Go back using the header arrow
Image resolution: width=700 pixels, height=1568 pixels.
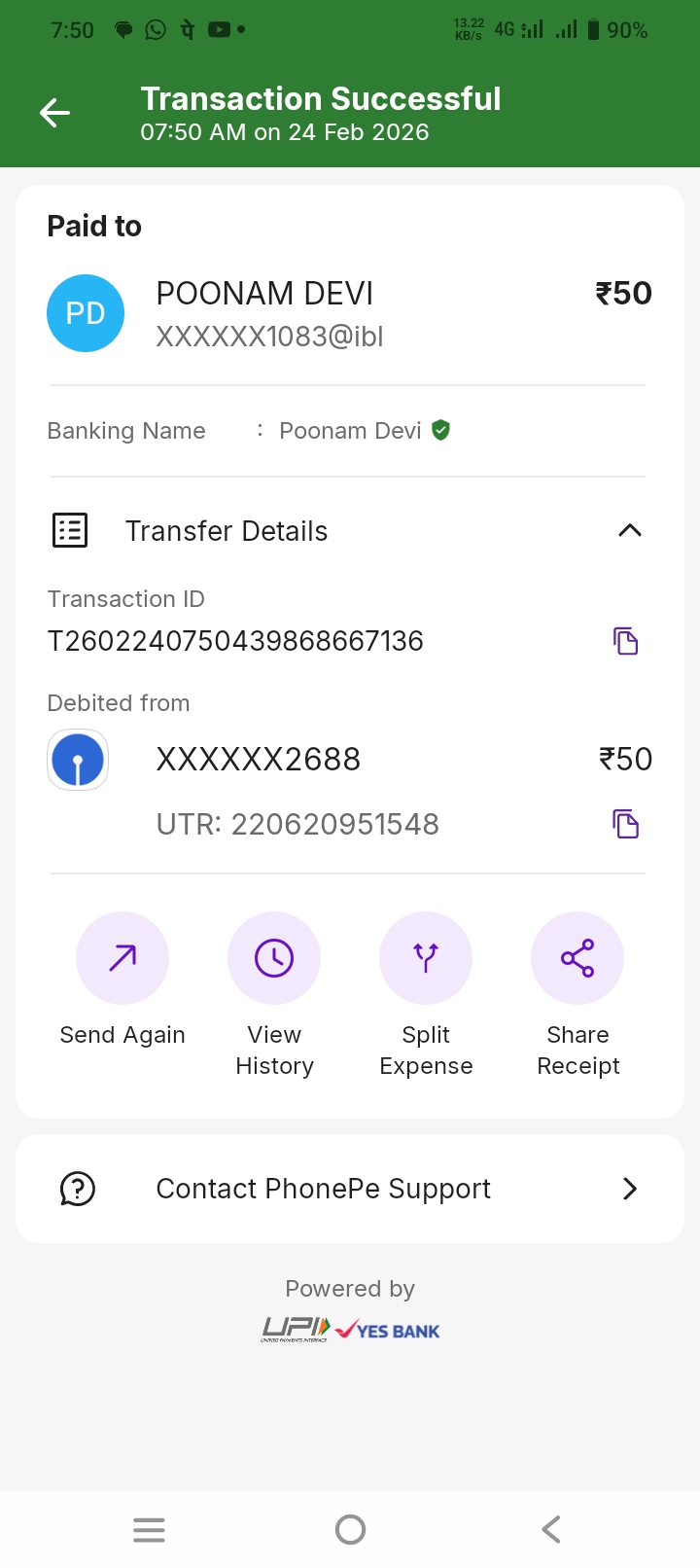click(x=54, y=113)
